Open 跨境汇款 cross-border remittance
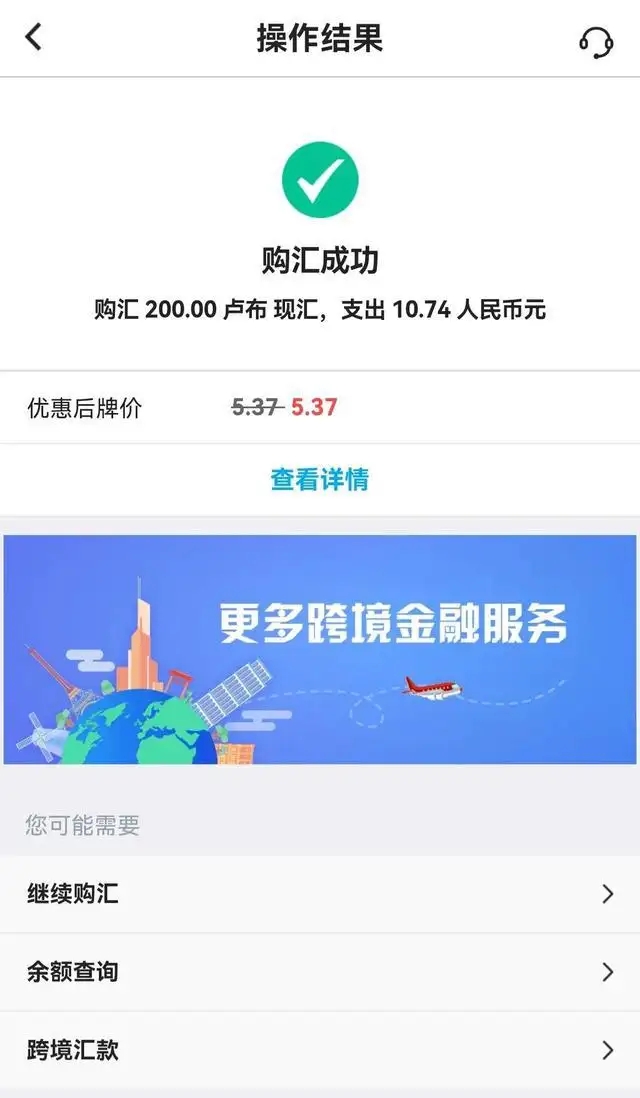This screenshot has width=640, height=1098. click(x=319, y=1050)
